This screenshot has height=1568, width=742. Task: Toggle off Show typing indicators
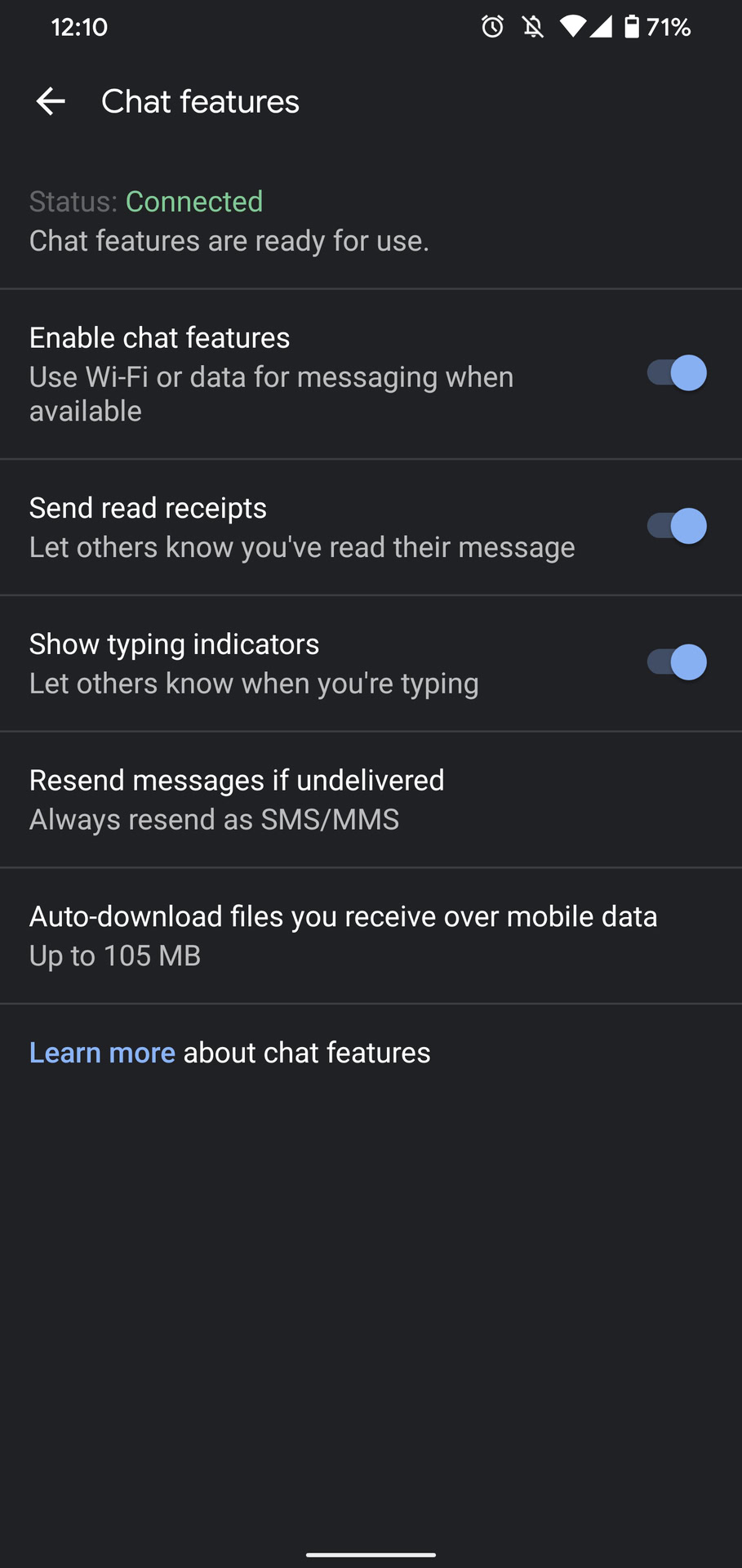tap(675, 661)
